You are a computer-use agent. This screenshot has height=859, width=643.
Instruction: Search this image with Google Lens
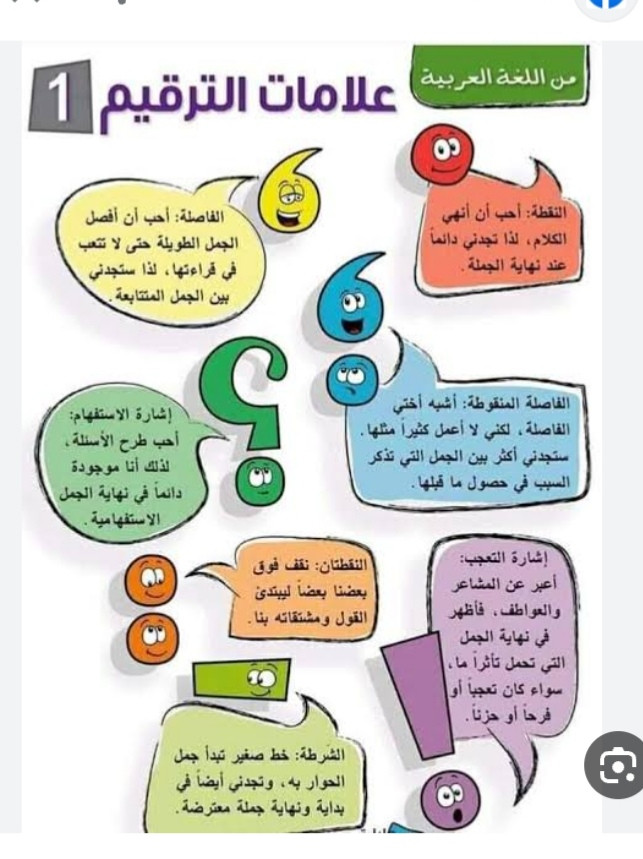[x=617, y=766]
